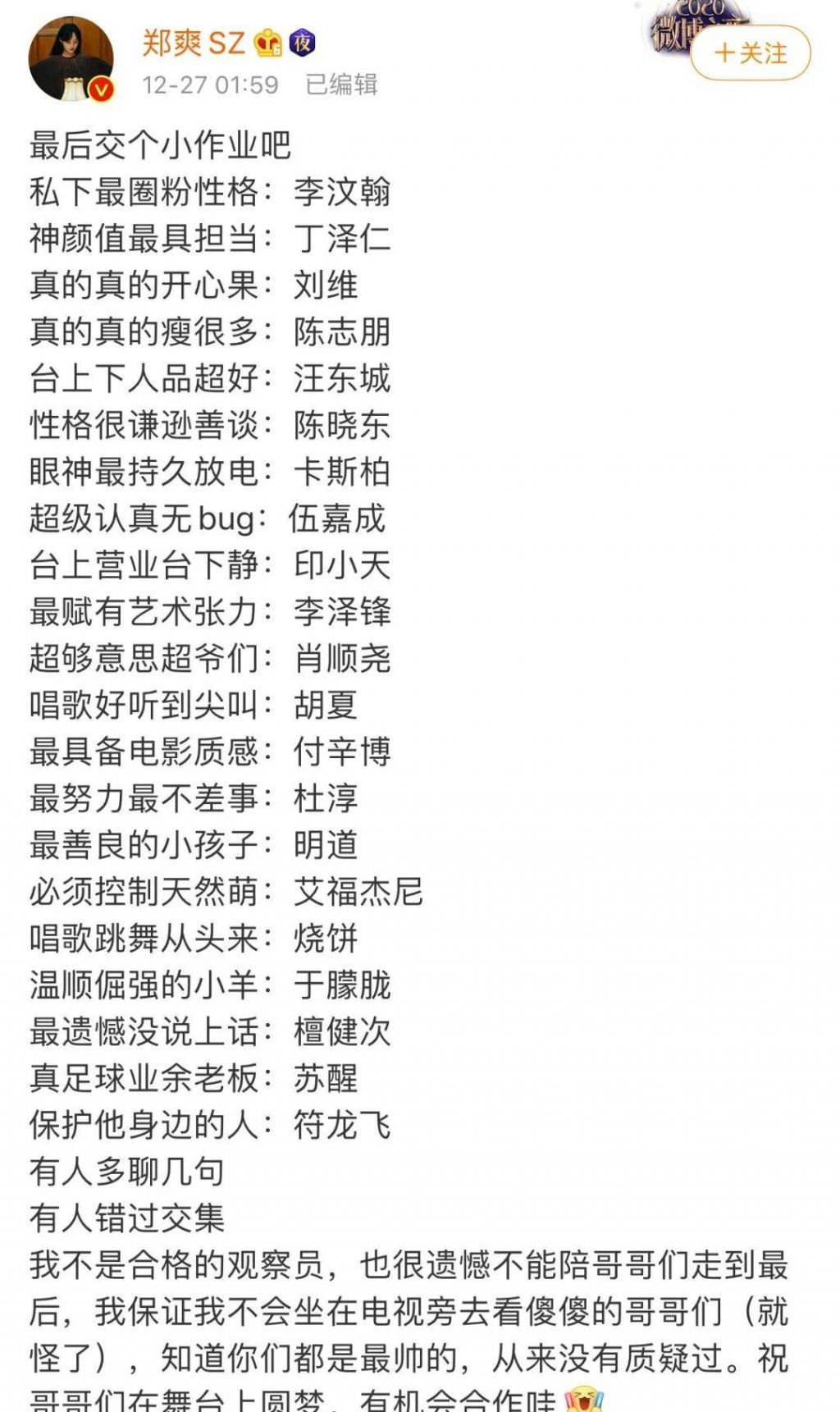The width and height of the screenshot is (840, 1412).
Task: Open the username 郑爽SZ
Action: [x=194, y=43]
